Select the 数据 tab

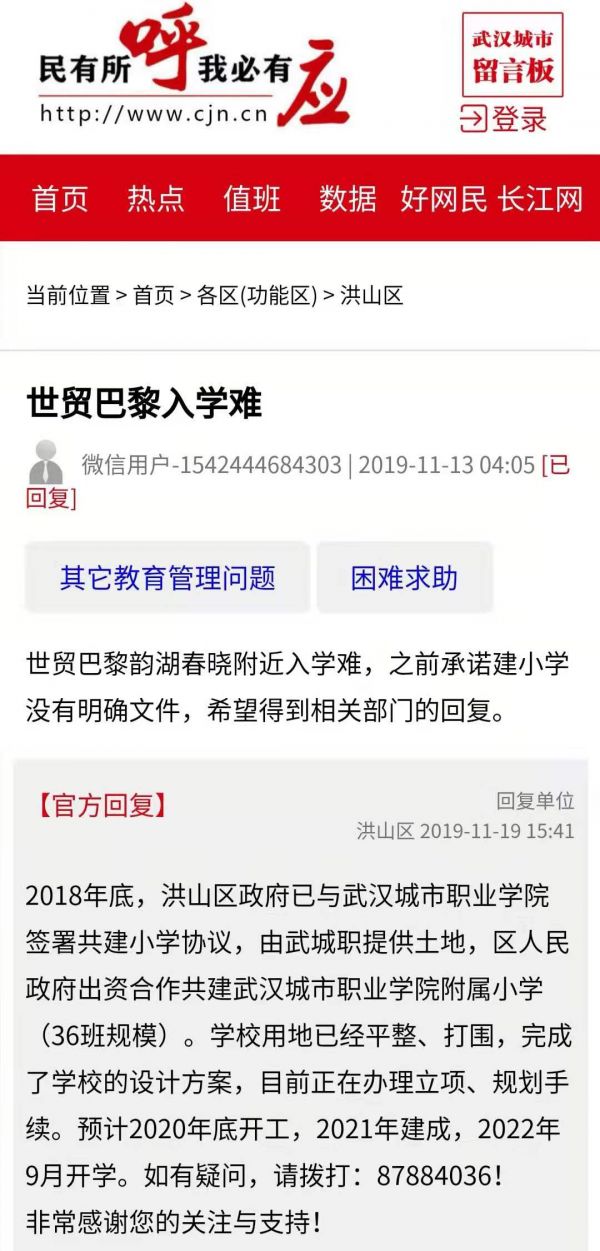pyautogui.click(x=348, y=199)
